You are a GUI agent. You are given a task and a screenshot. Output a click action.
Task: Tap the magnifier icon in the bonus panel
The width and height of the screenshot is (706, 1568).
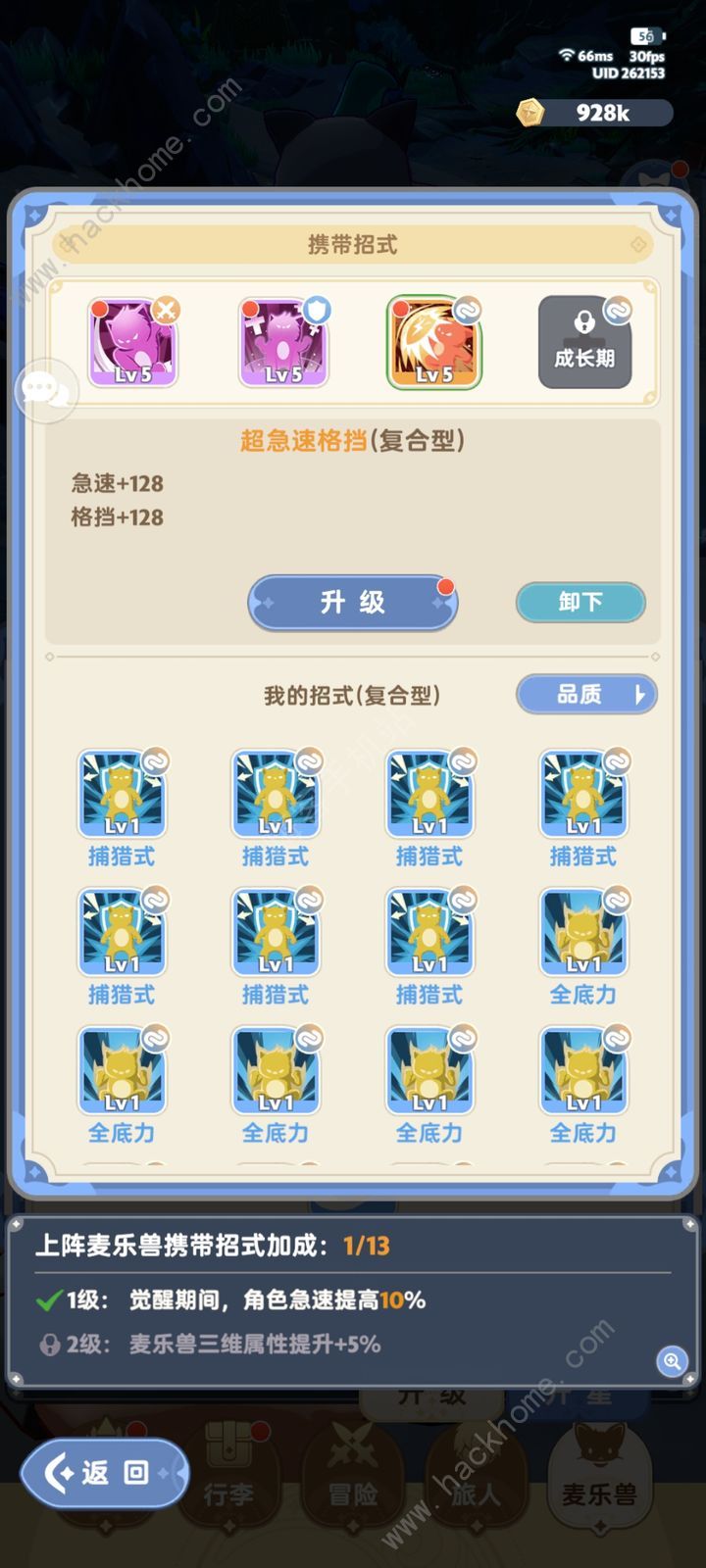(672, 1360)
